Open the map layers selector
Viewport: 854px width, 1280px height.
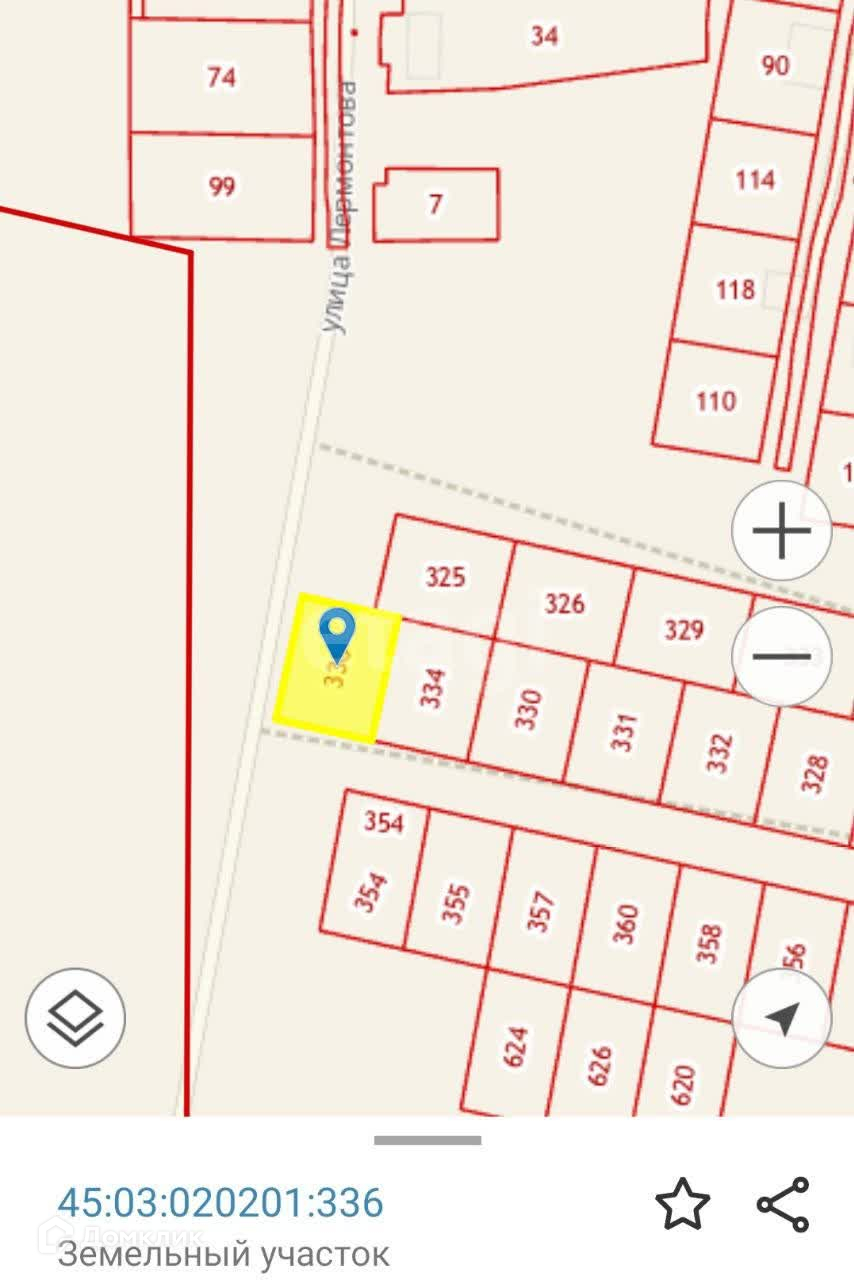point(75,1018)
